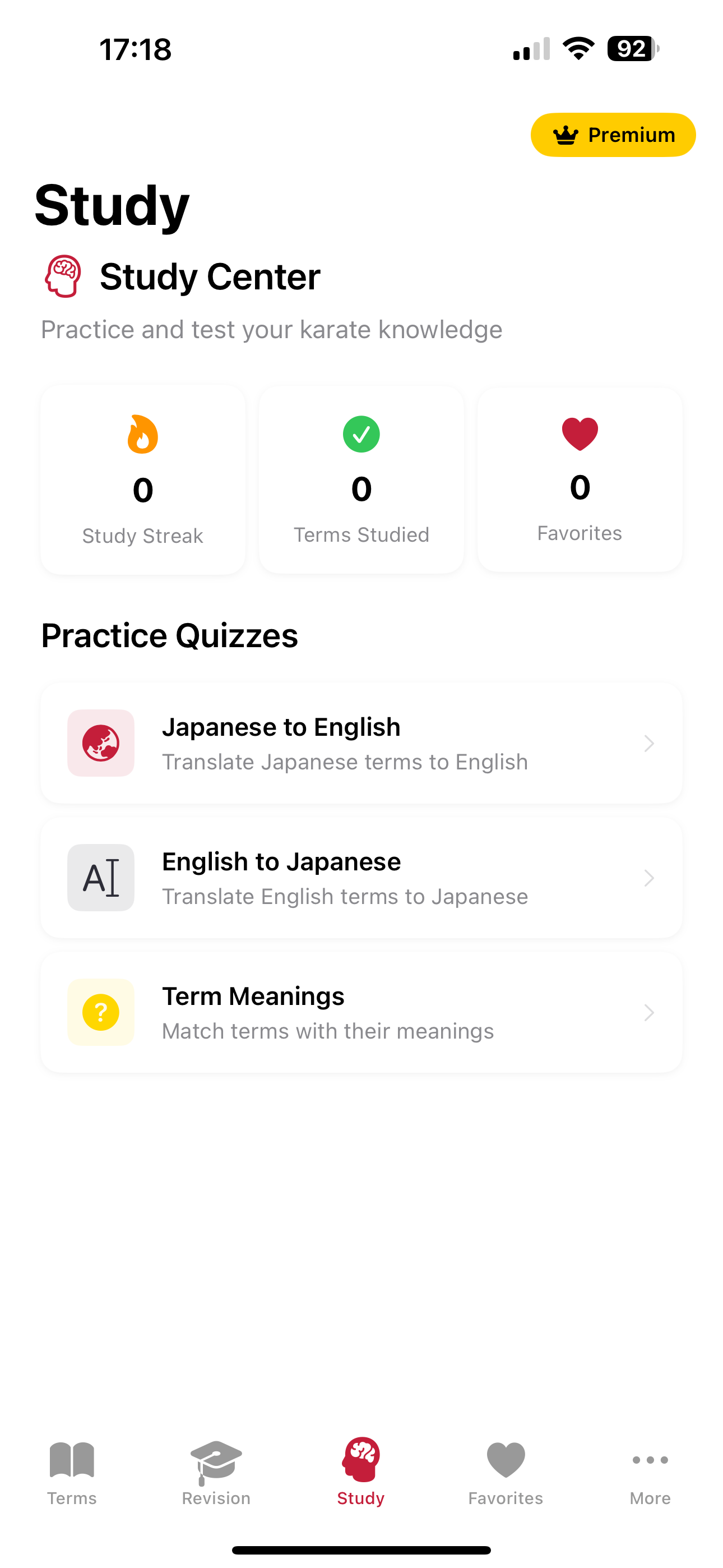Open the Premium upgrade button
The height and width of the screenshot is (1568, 723).
tap(612, 135)
